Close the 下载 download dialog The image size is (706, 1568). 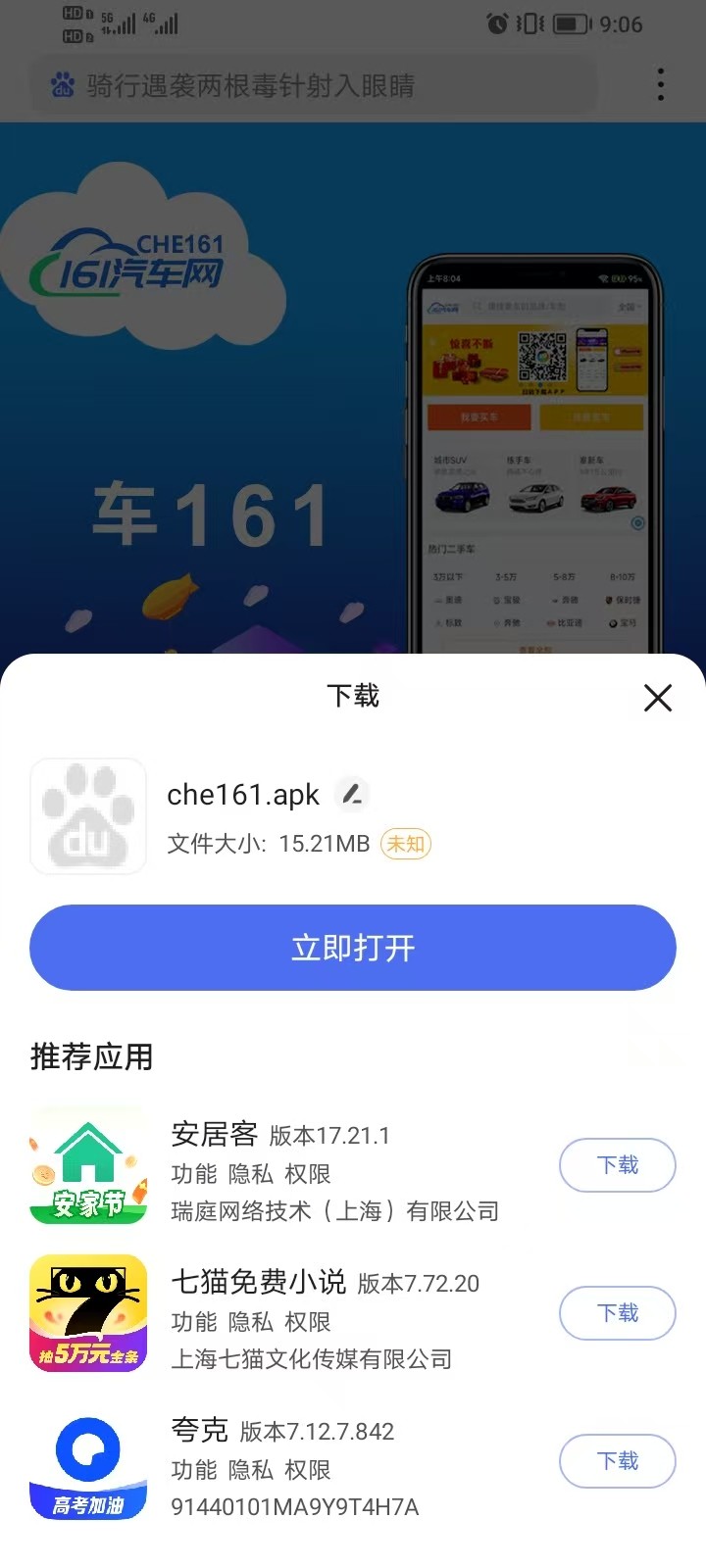point(658,698)
